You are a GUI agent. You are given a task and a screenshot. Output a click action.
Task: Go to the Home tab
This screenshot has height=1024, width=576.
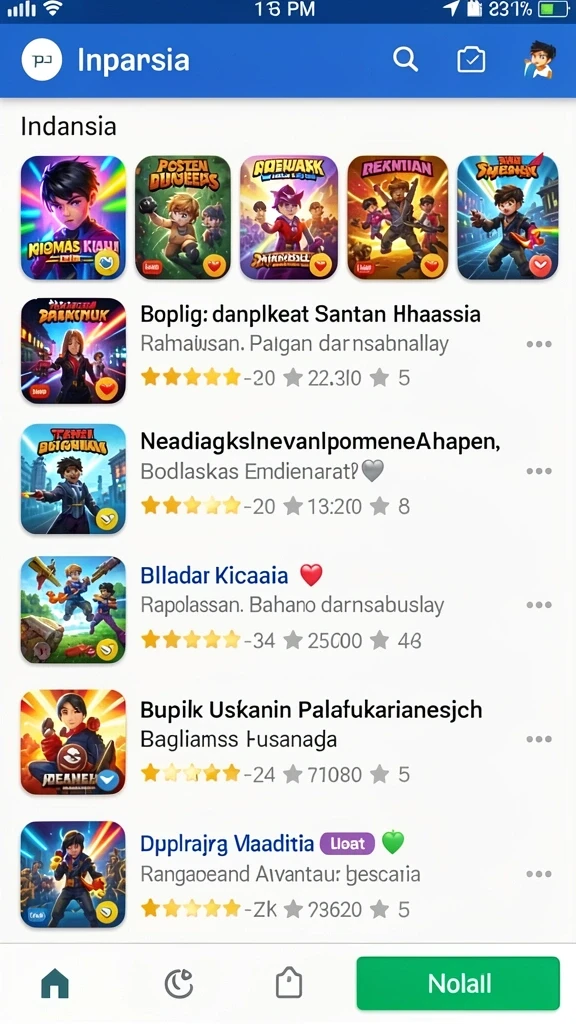pyautogui.click(x=55, y=983)
